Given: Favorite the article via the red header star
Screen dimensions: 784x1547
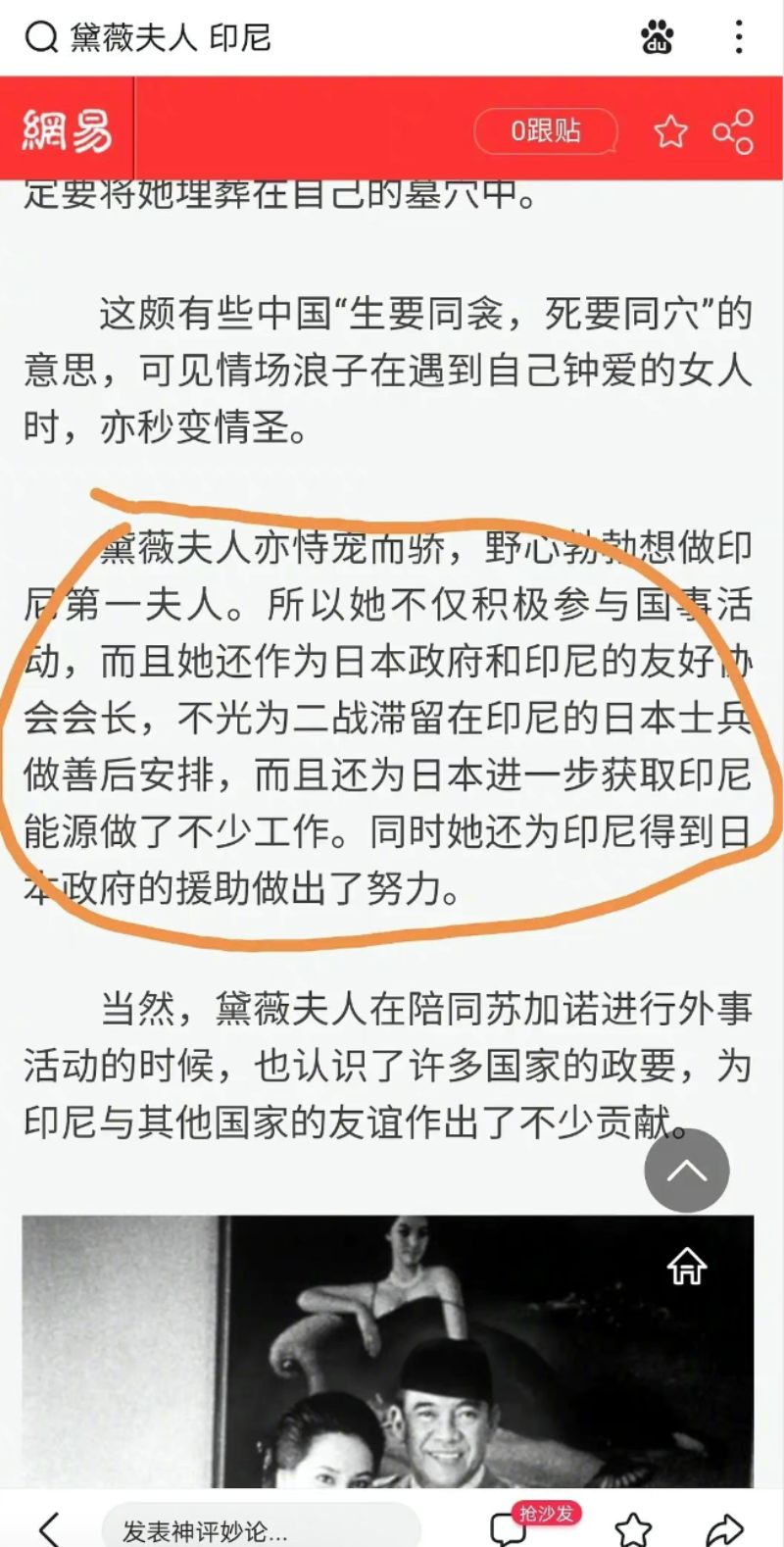Looking at the screenshot, I should point(671,131).
